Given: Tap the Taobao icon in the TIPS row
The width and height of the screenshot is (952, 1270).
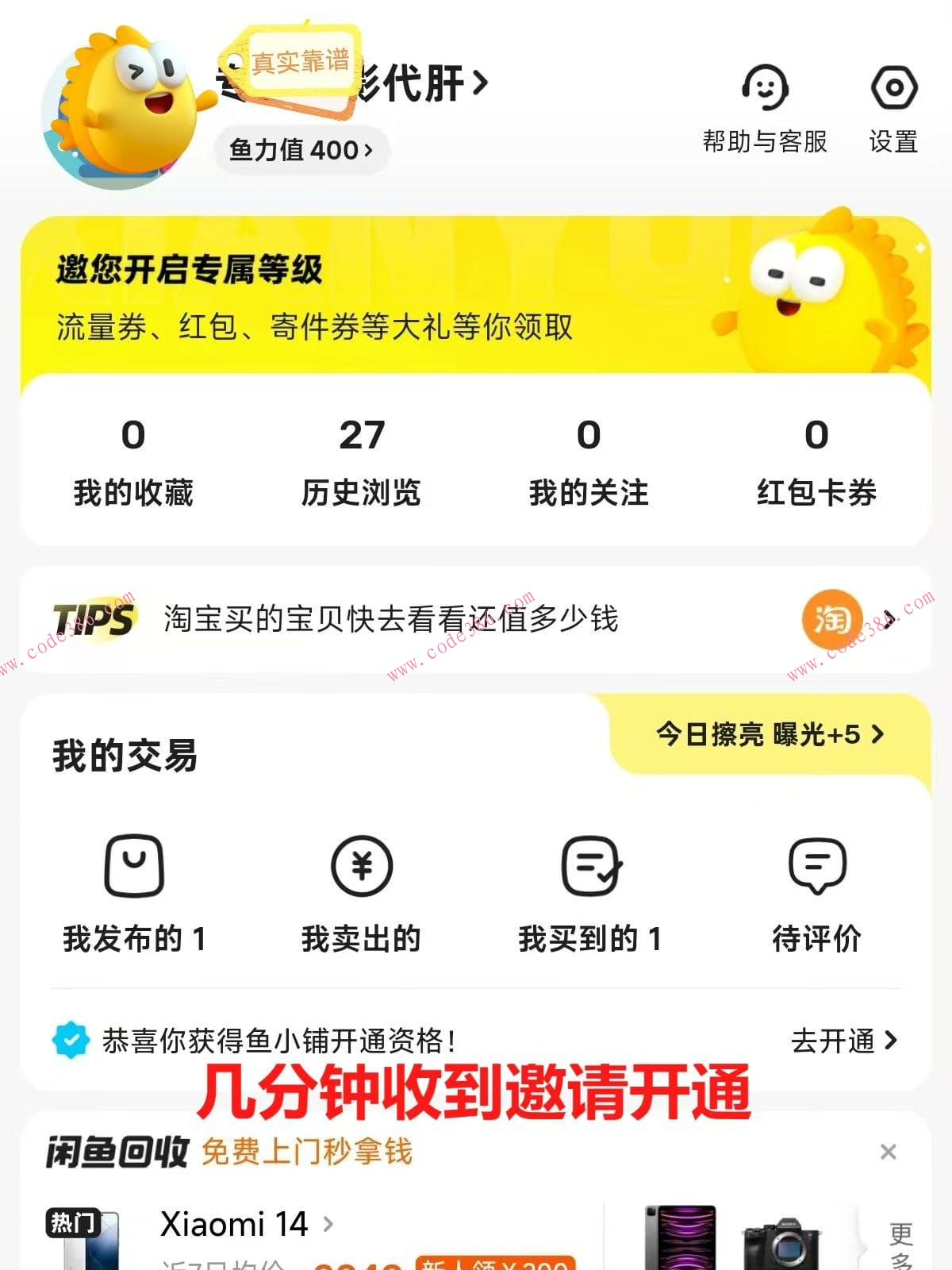Looking at the screenshot, I should coord(831,620).
